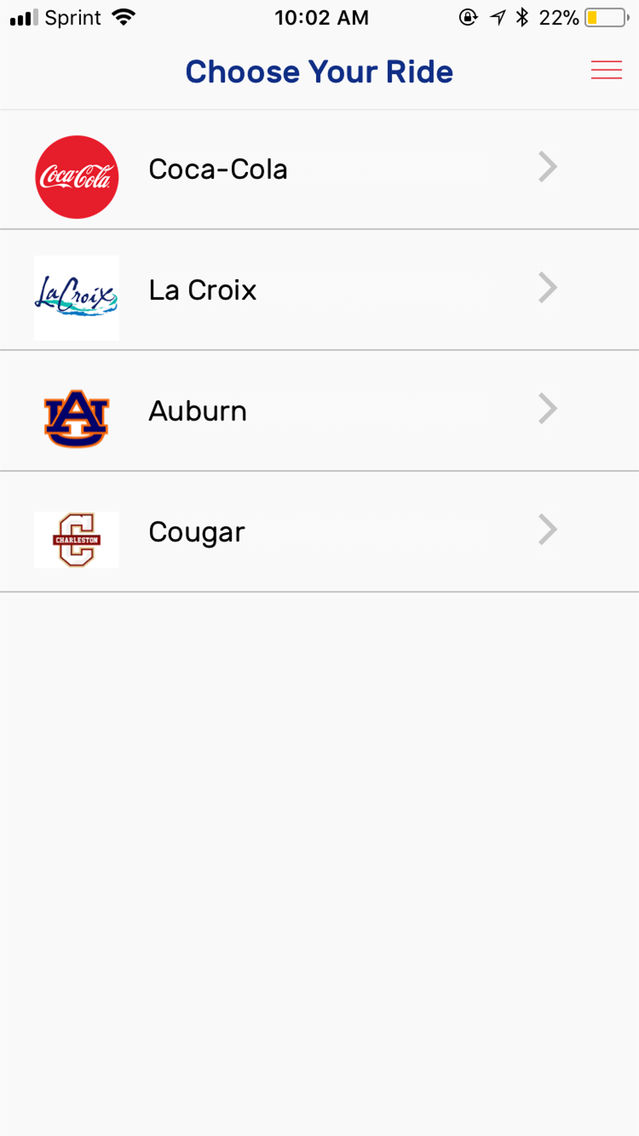The width and height of the screenshot is (639, 1136).
Task: Open the Auburn ride option
Action: [320, 411]
